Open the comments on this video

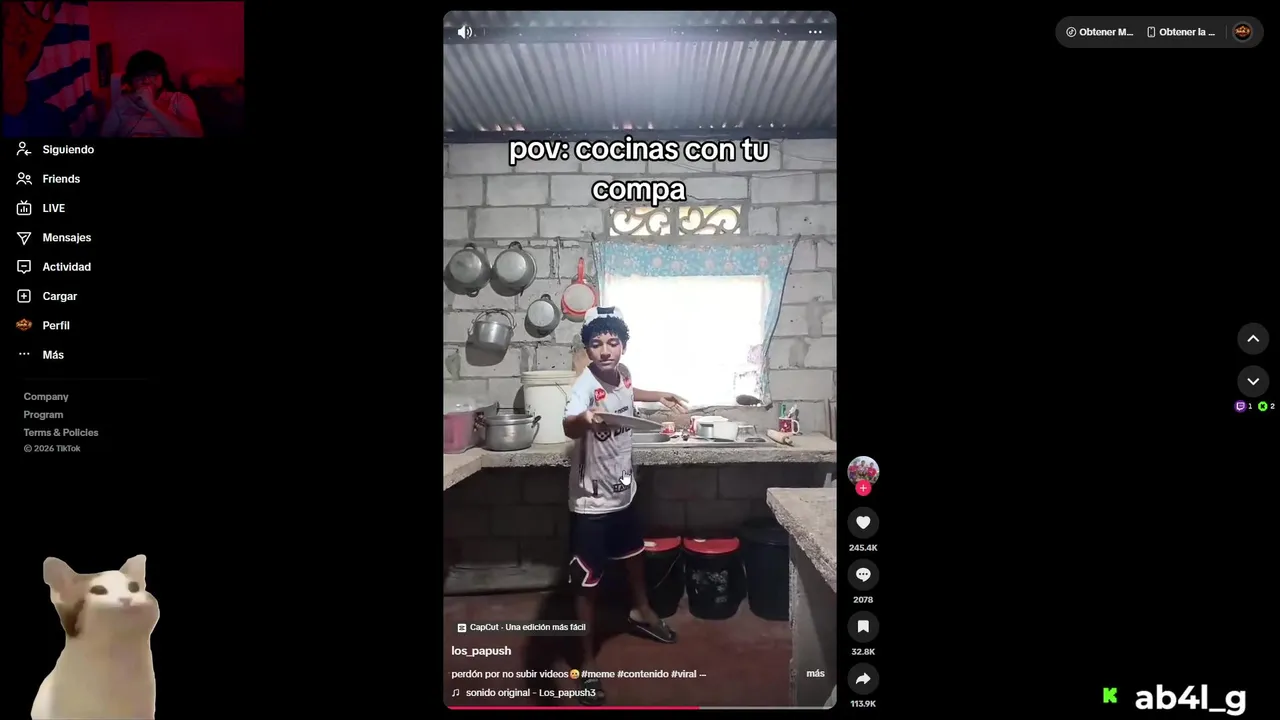click(x=863, y=574)
